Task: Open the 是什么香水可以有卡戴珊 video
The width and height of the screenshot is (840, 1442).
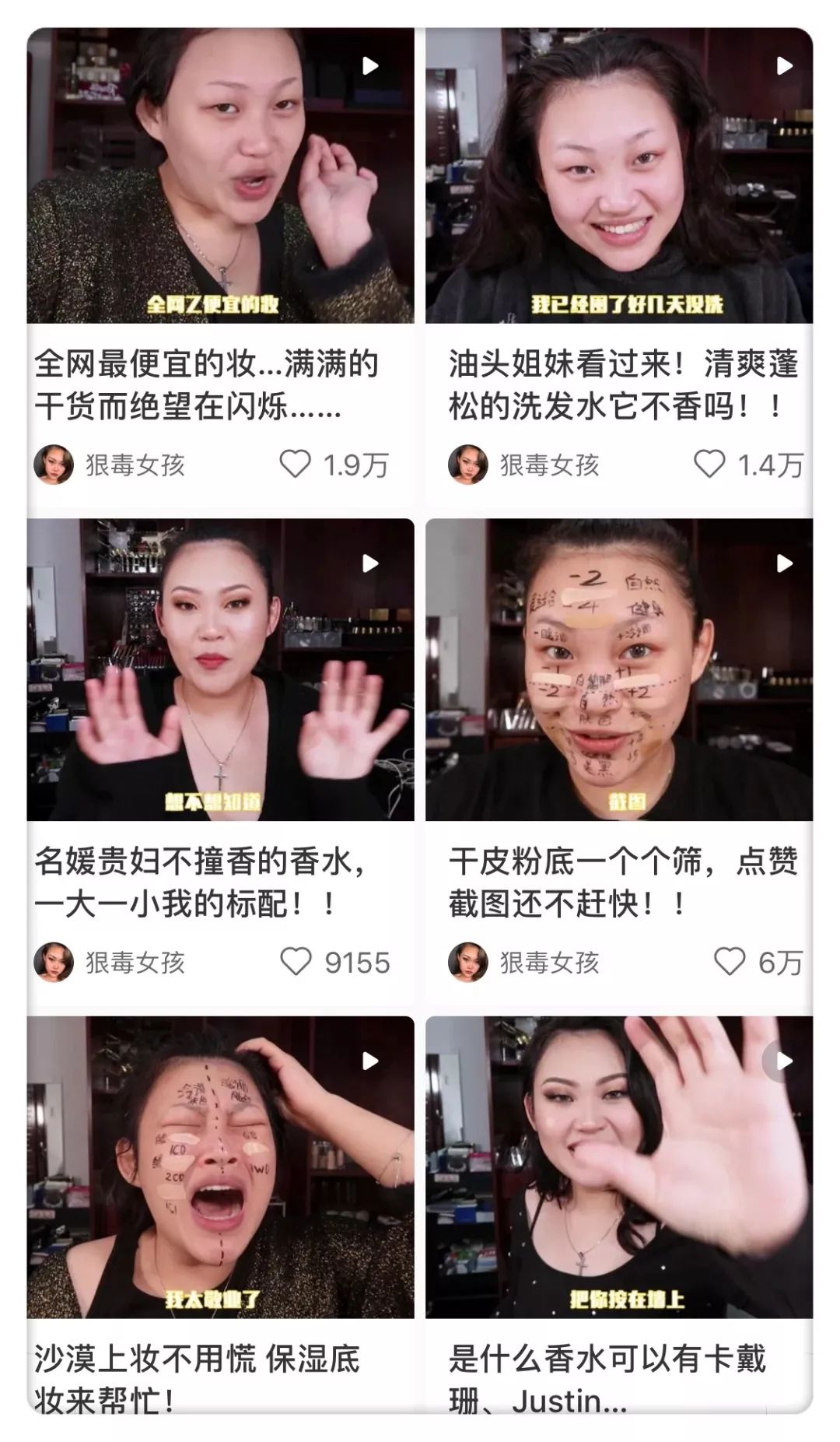Action: 618,1166
